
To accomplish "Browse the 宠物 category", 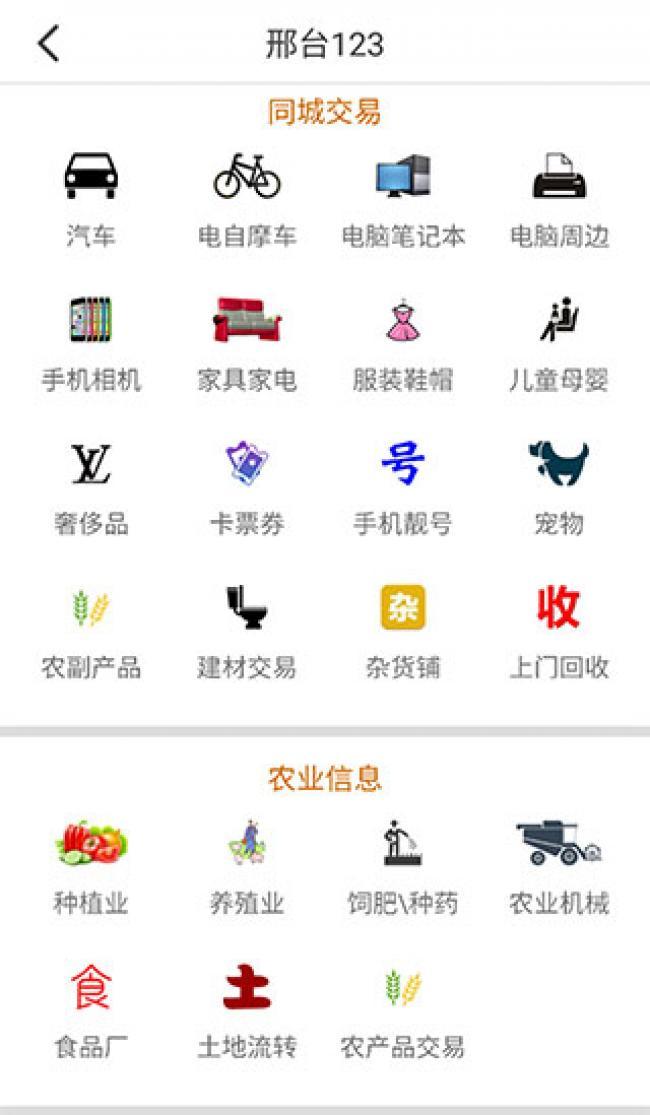I will [x=559, y=486].
